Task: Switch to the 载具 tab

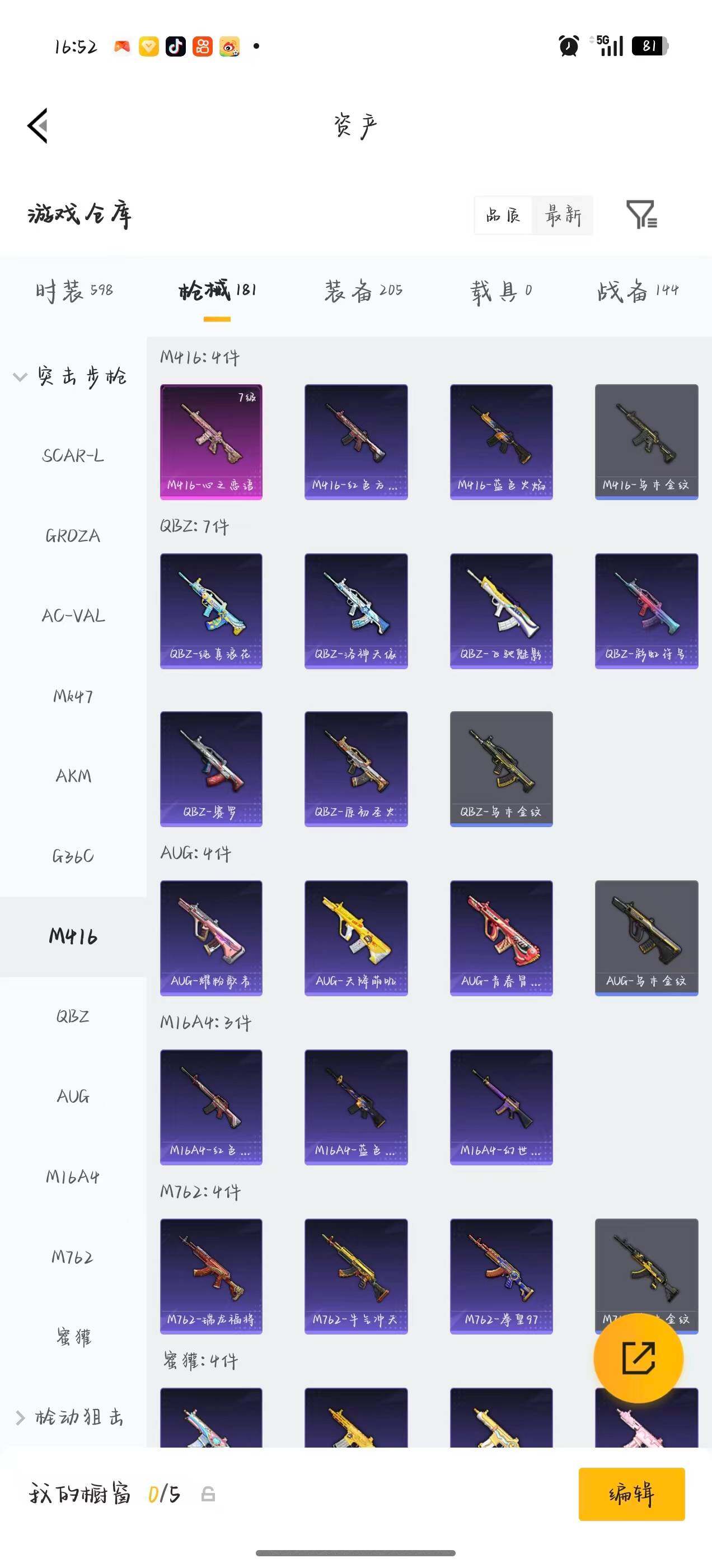Action: click(502, 291)
